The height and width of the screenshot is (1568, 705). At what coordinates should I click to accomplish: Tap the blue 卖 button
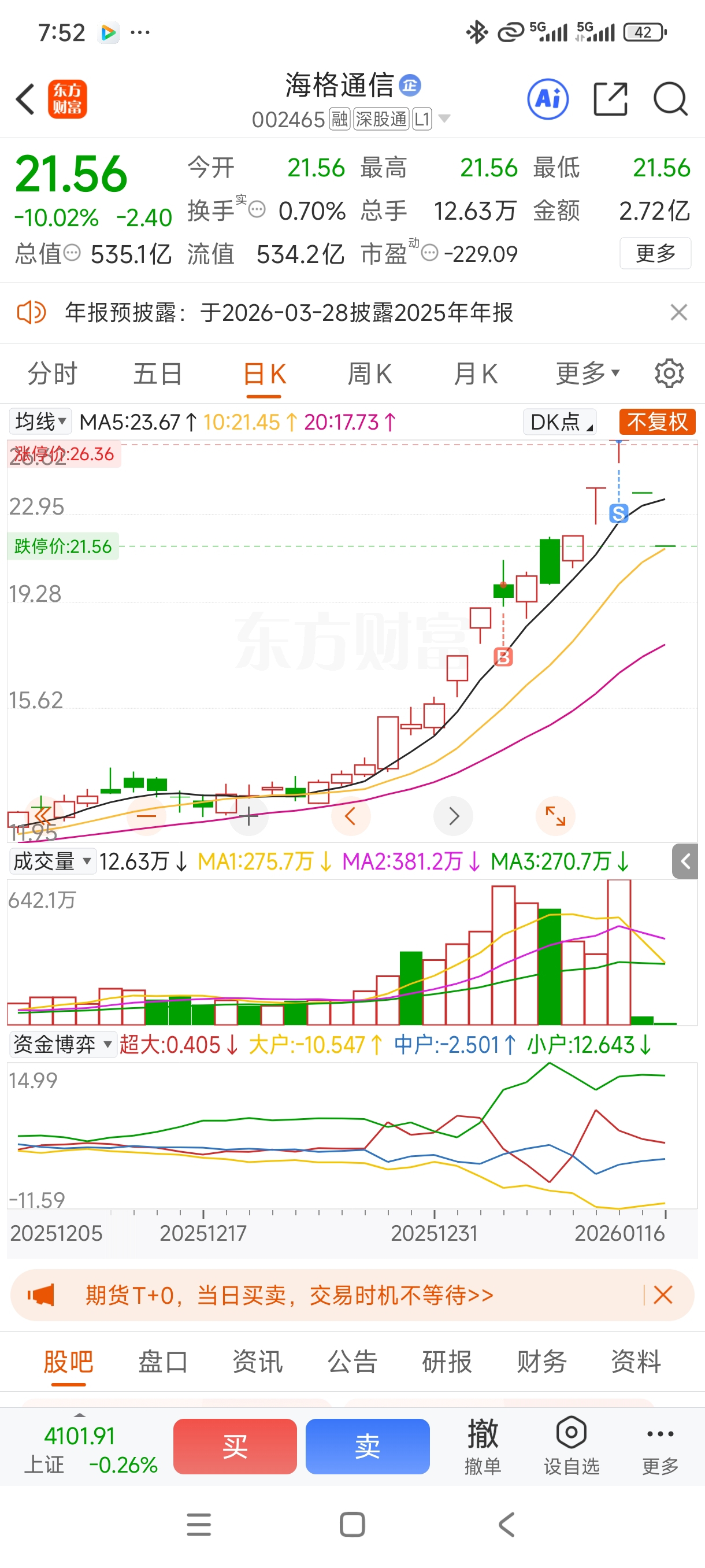(x=368, y=1445)
